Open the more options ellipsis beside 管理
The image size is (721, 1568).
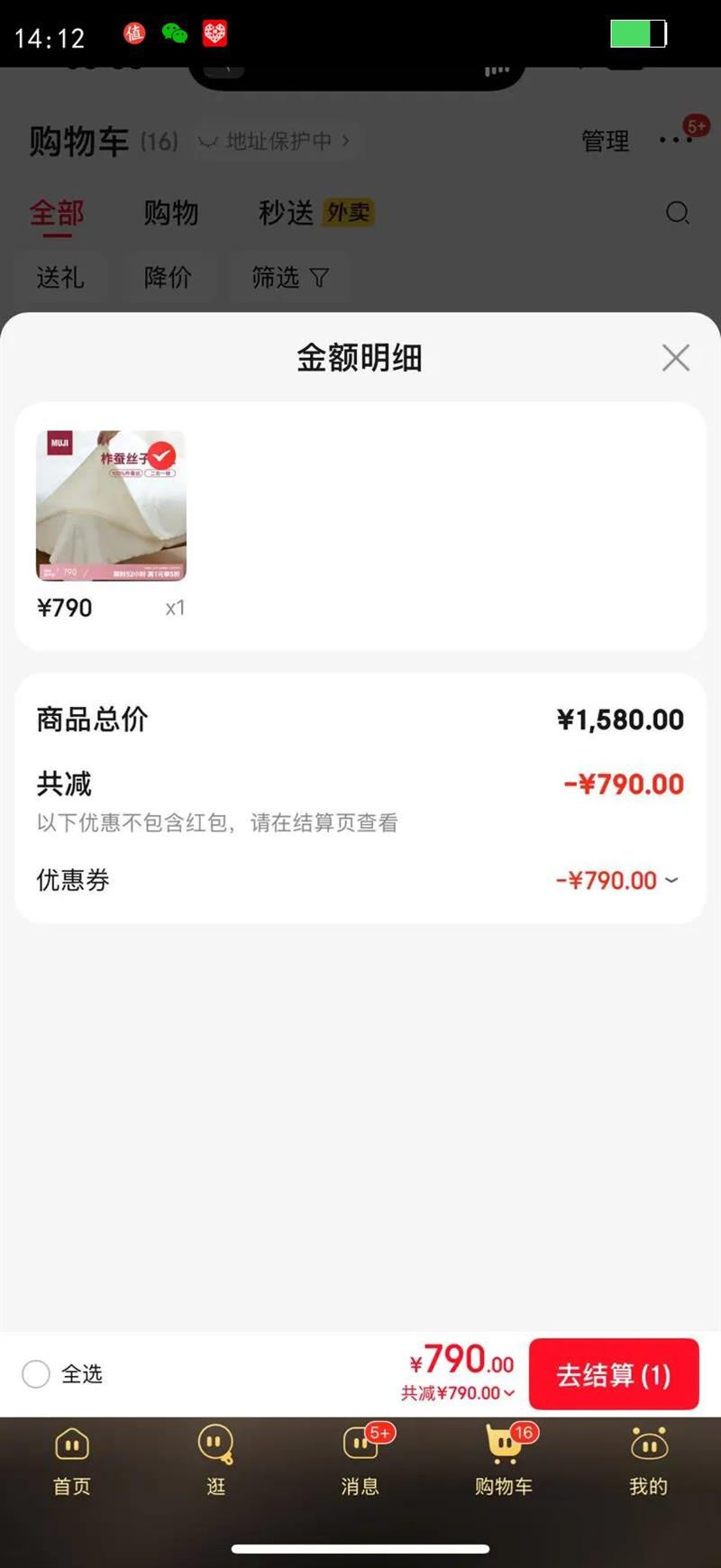tap(676, 141)
